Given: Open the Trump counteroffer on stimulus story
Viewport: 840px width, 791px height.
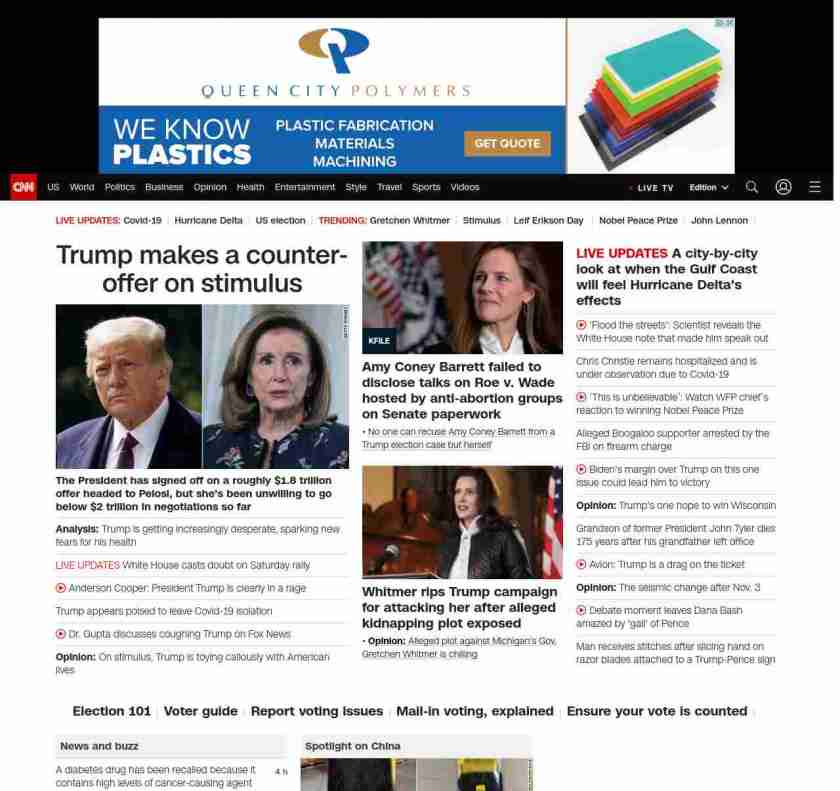Looking at the screenshot, I should click(x=202, y=268).
